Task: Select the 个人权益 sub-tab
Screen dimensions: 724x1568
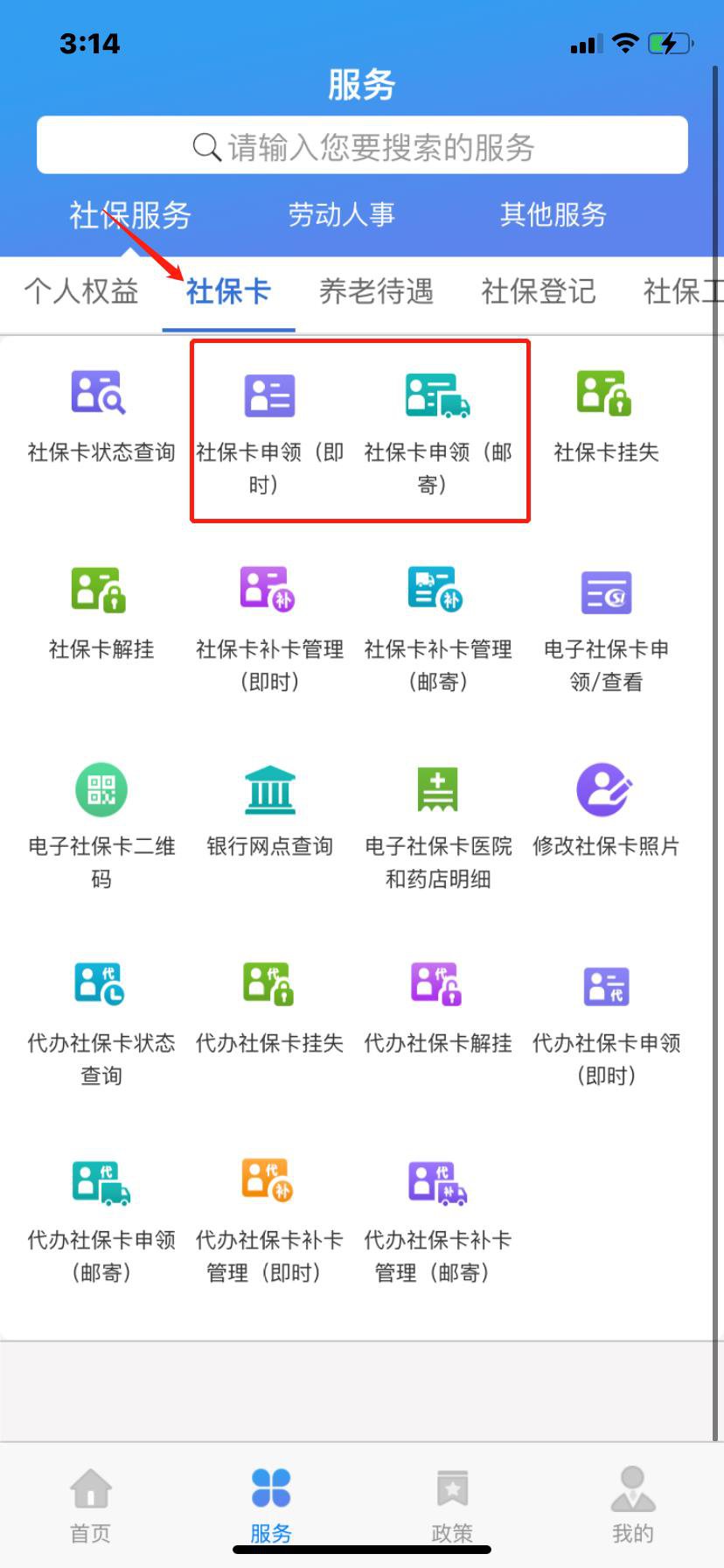Action: click(81, 291)
